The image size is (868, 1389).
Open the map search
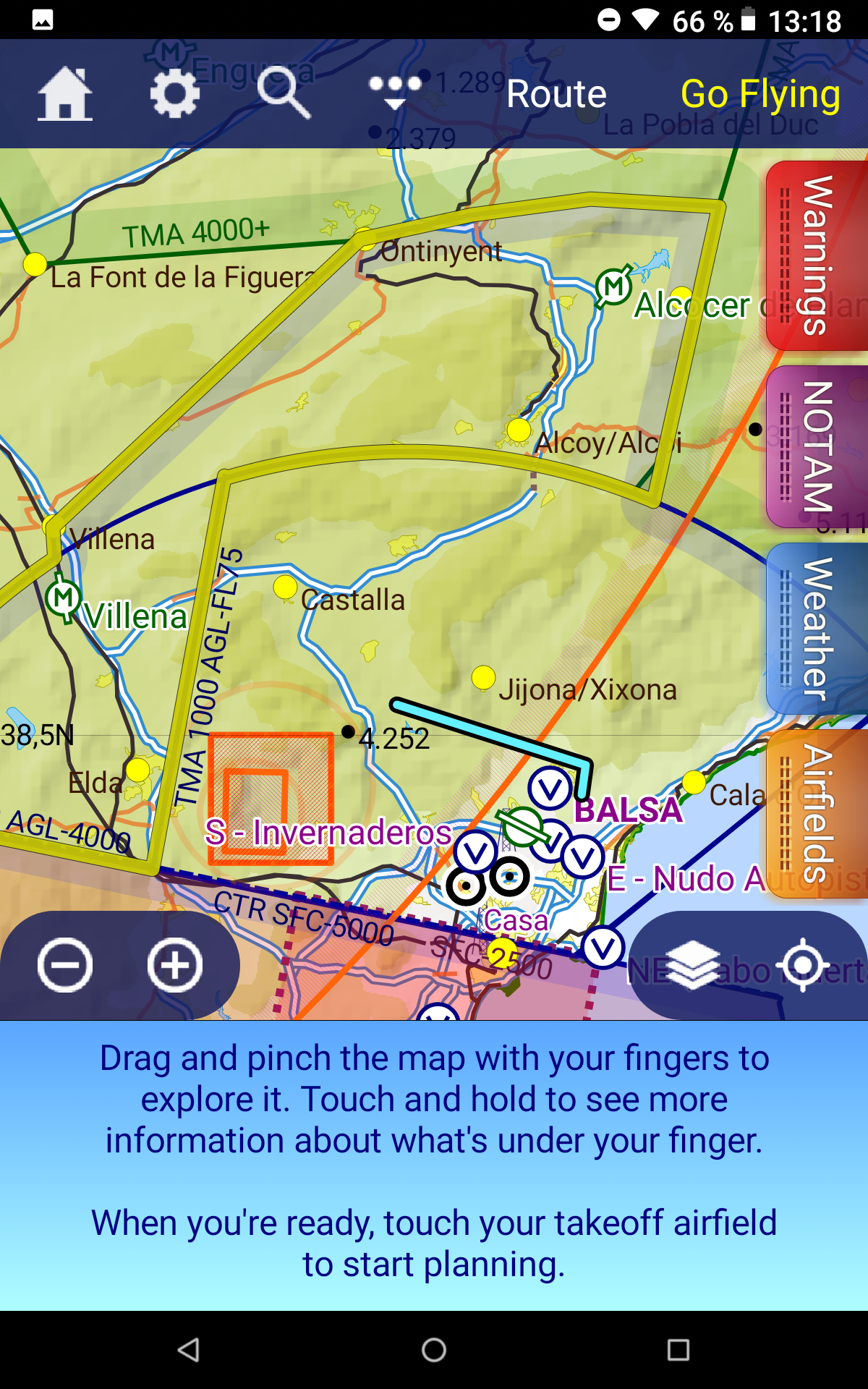pos(283,93)
